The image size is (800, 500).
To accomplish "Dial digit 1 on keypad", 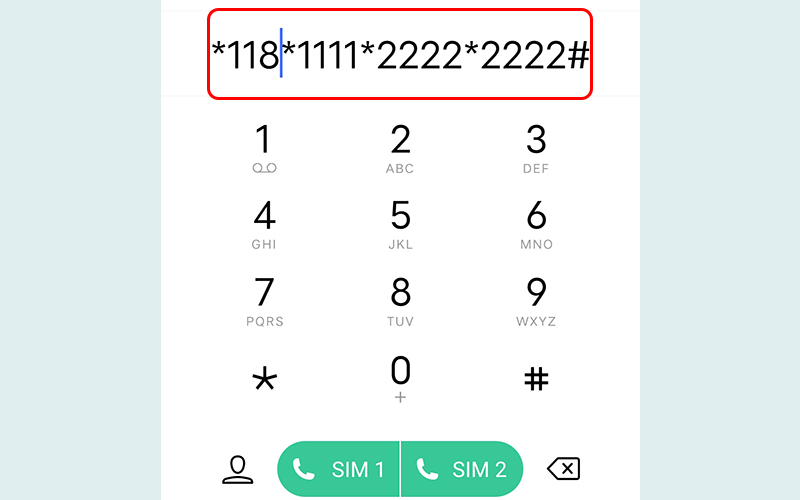I will 264,147.
